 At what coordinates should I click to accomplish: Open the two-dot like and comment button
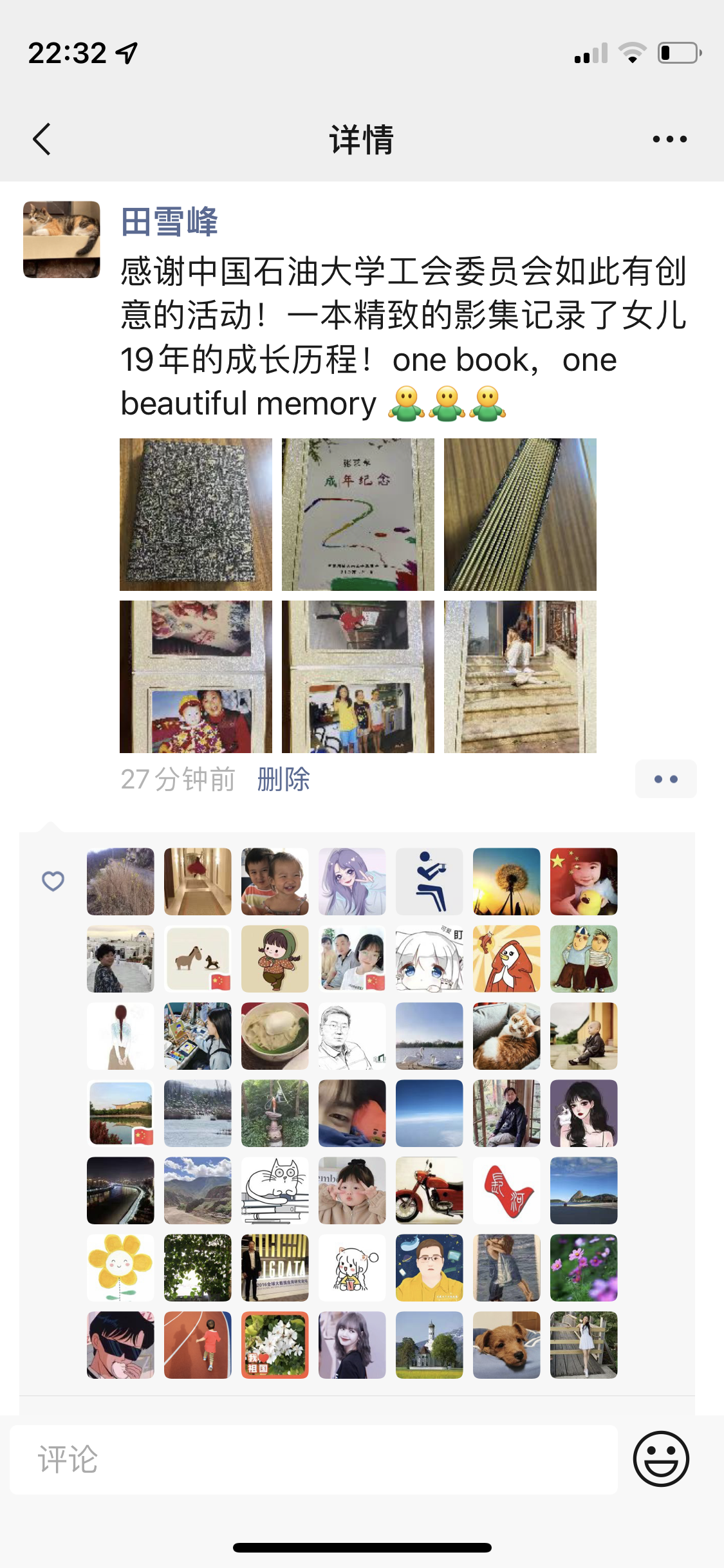pyautogui.click(x=665, y=779)
